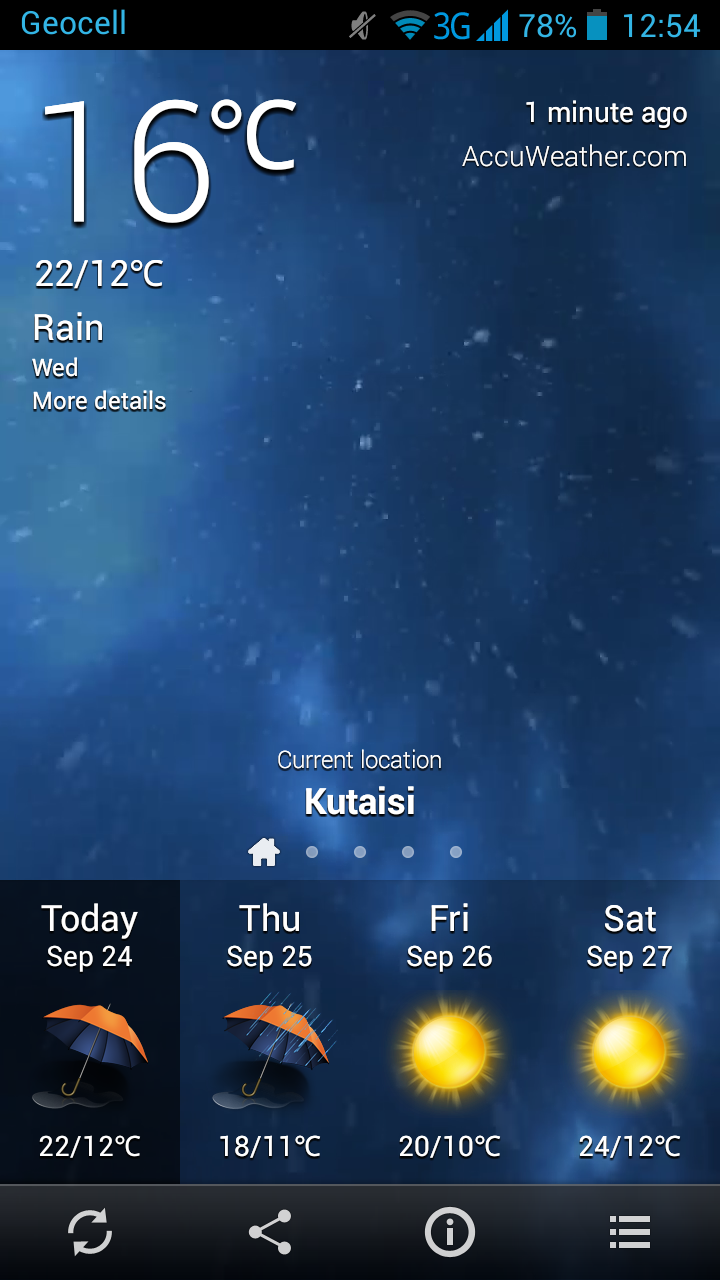This screenshot has height=1280, width=720.
Task: Share the current weather
Action: (270, 1232)
